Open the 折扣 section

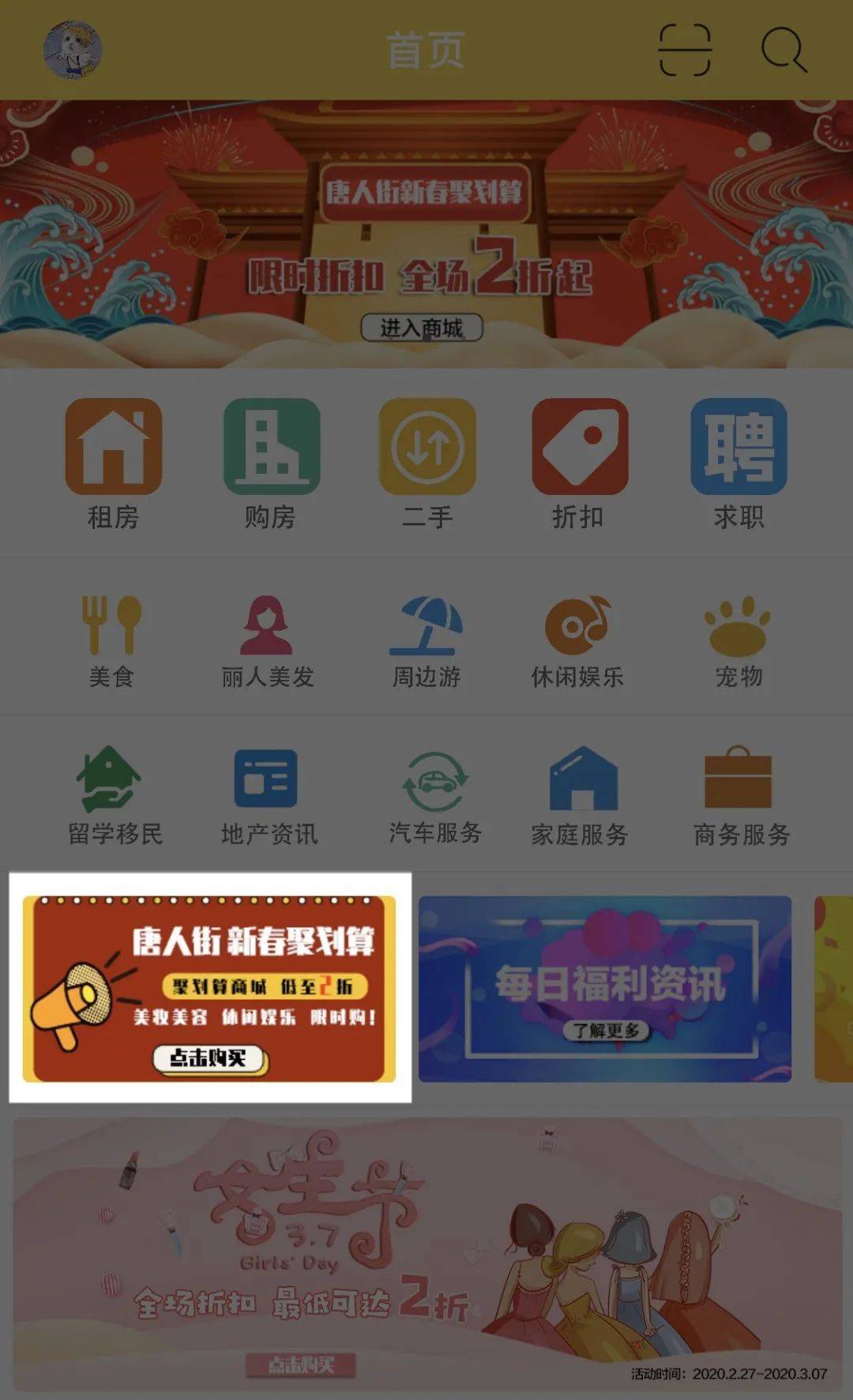(580, 464)
